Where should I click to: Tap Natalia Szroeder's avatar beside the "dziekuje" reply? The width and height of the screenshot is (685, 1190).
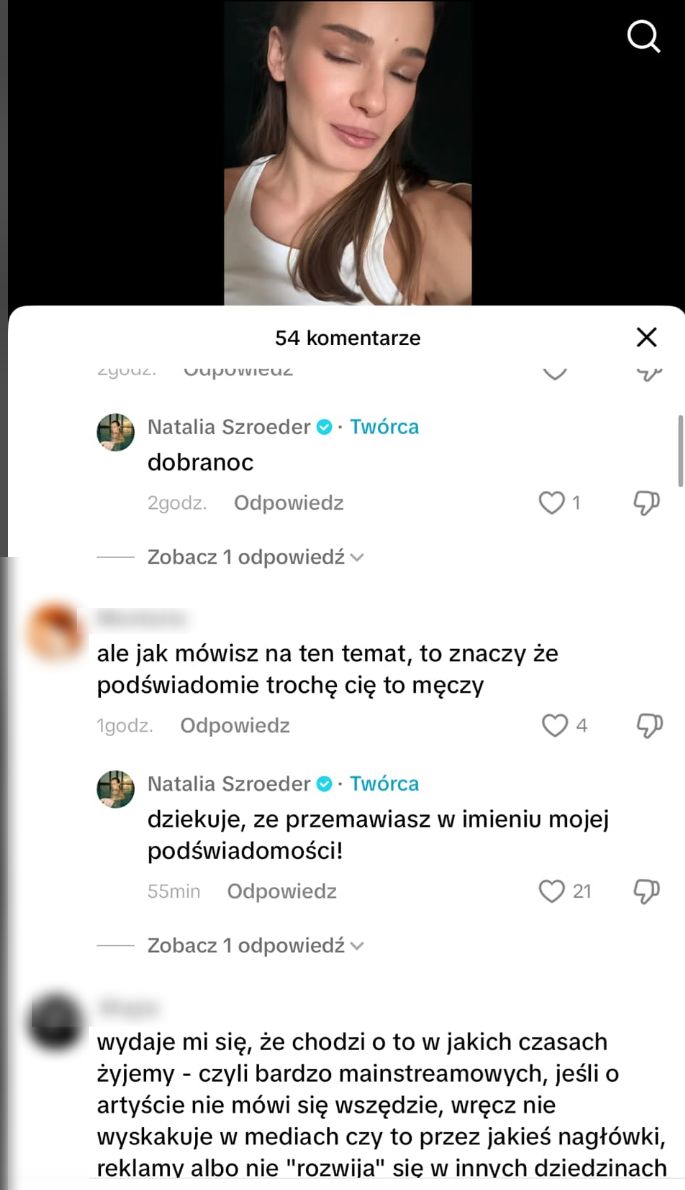[x=116, y=789]
